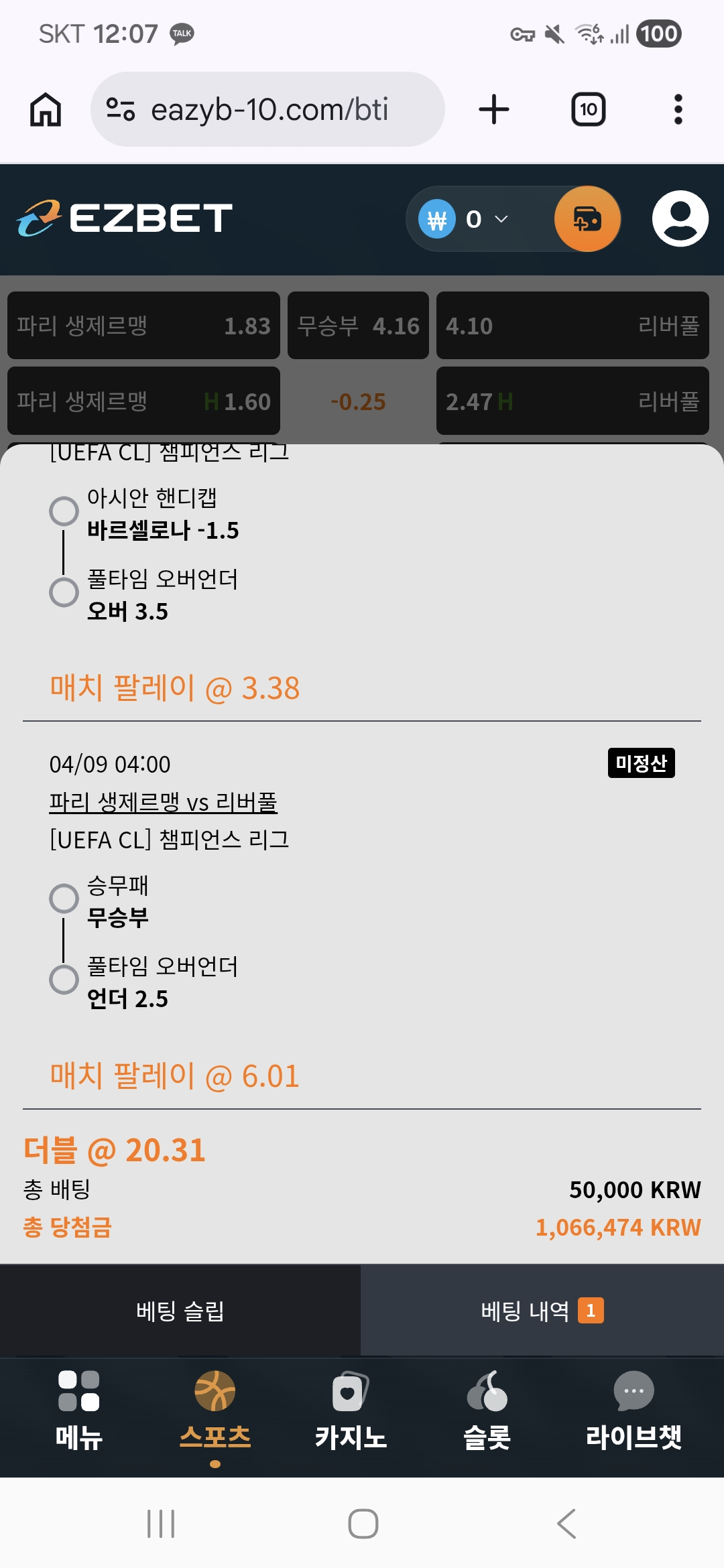Open the browser home page
This screenshot has width=724, height=1568.
pyautogui.click(x=46, y=109)
